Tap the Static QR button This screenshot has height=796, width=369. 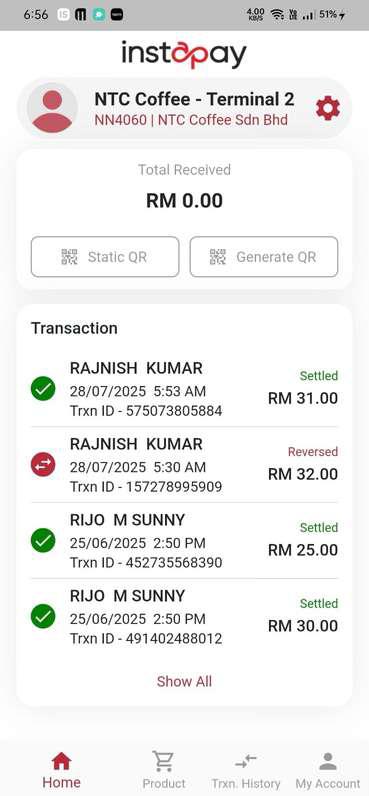pyautogui.click(x=105, y=257)
